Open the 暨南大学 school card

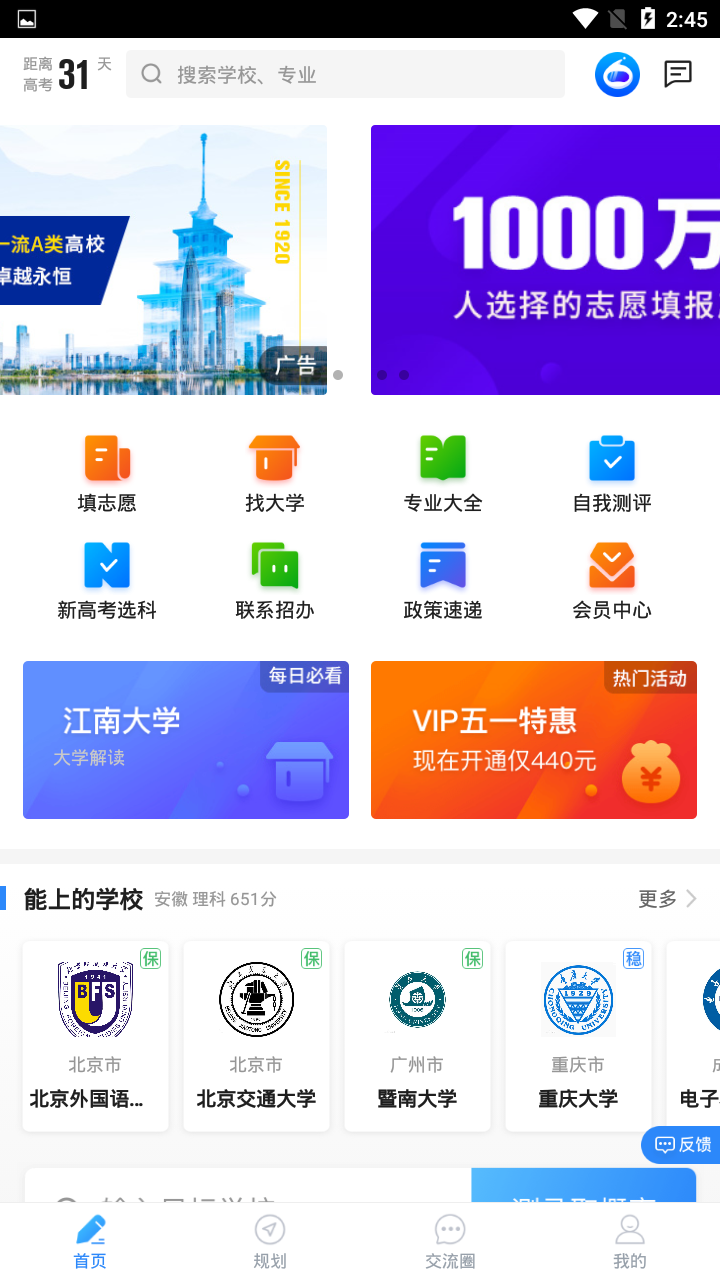point(417,1035)
